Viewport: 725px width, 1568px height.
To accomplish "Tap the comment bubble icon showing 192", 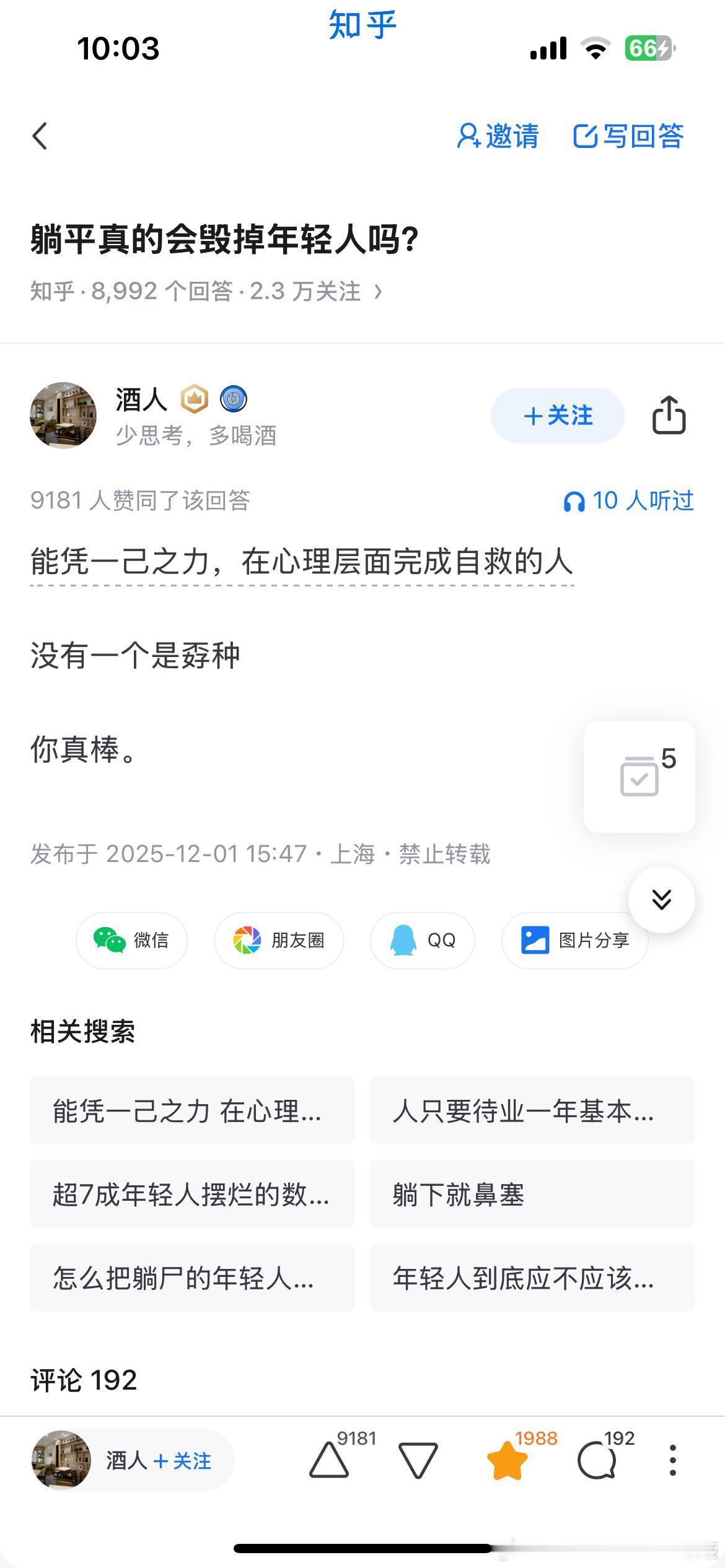I will point(596,1461).
